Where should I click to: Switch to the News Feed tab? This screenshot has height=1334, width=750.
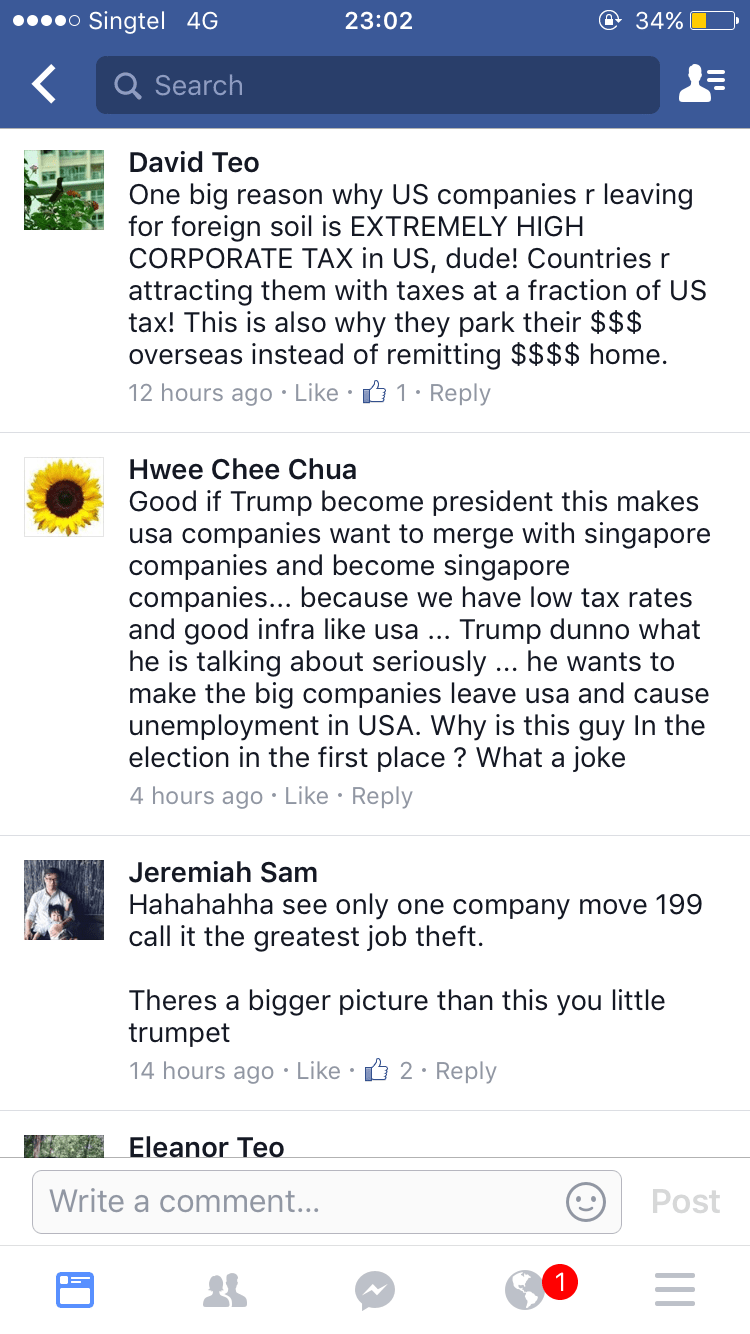75,1290
